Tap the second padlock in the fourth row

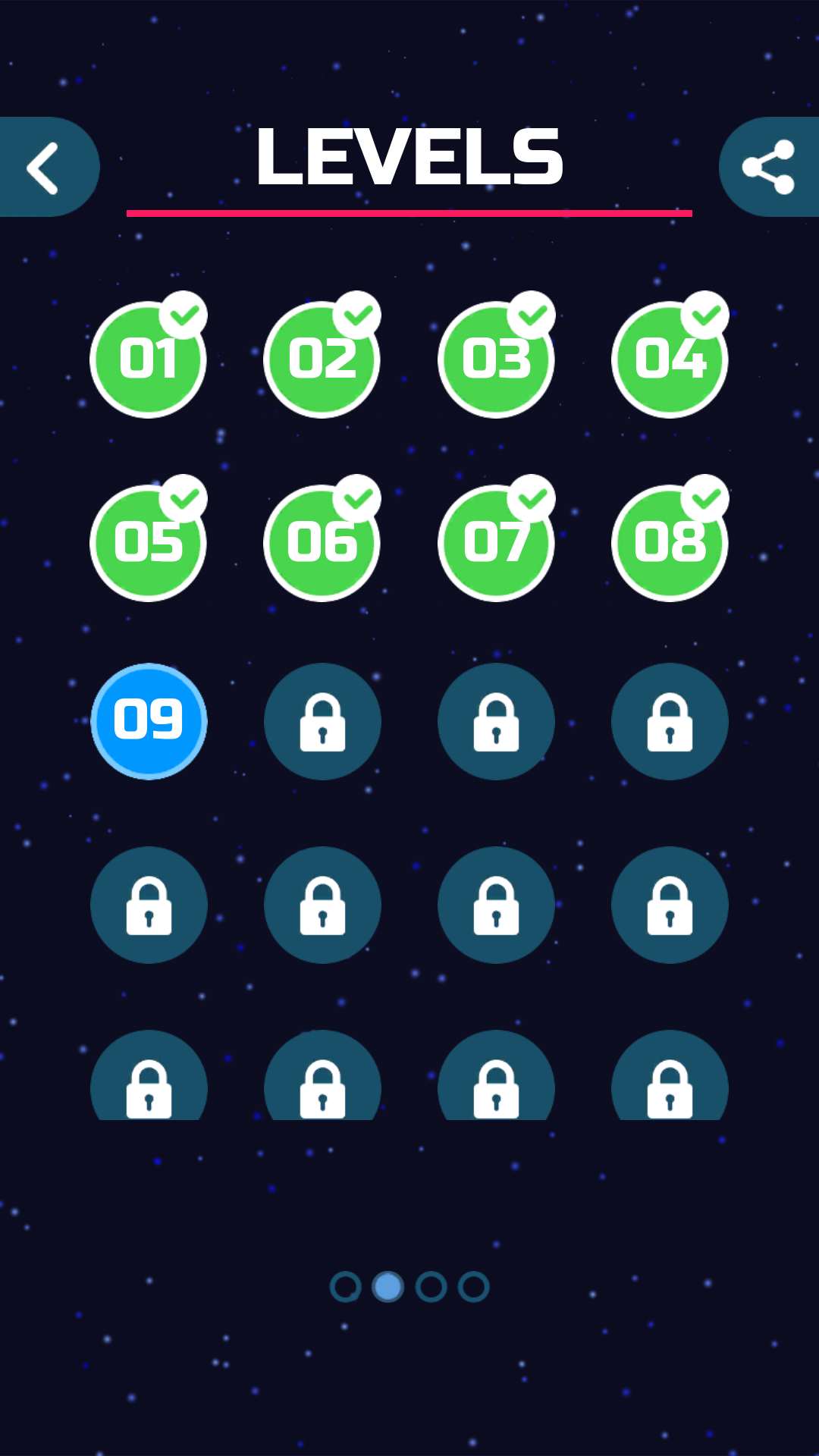(x=322, y=905)
